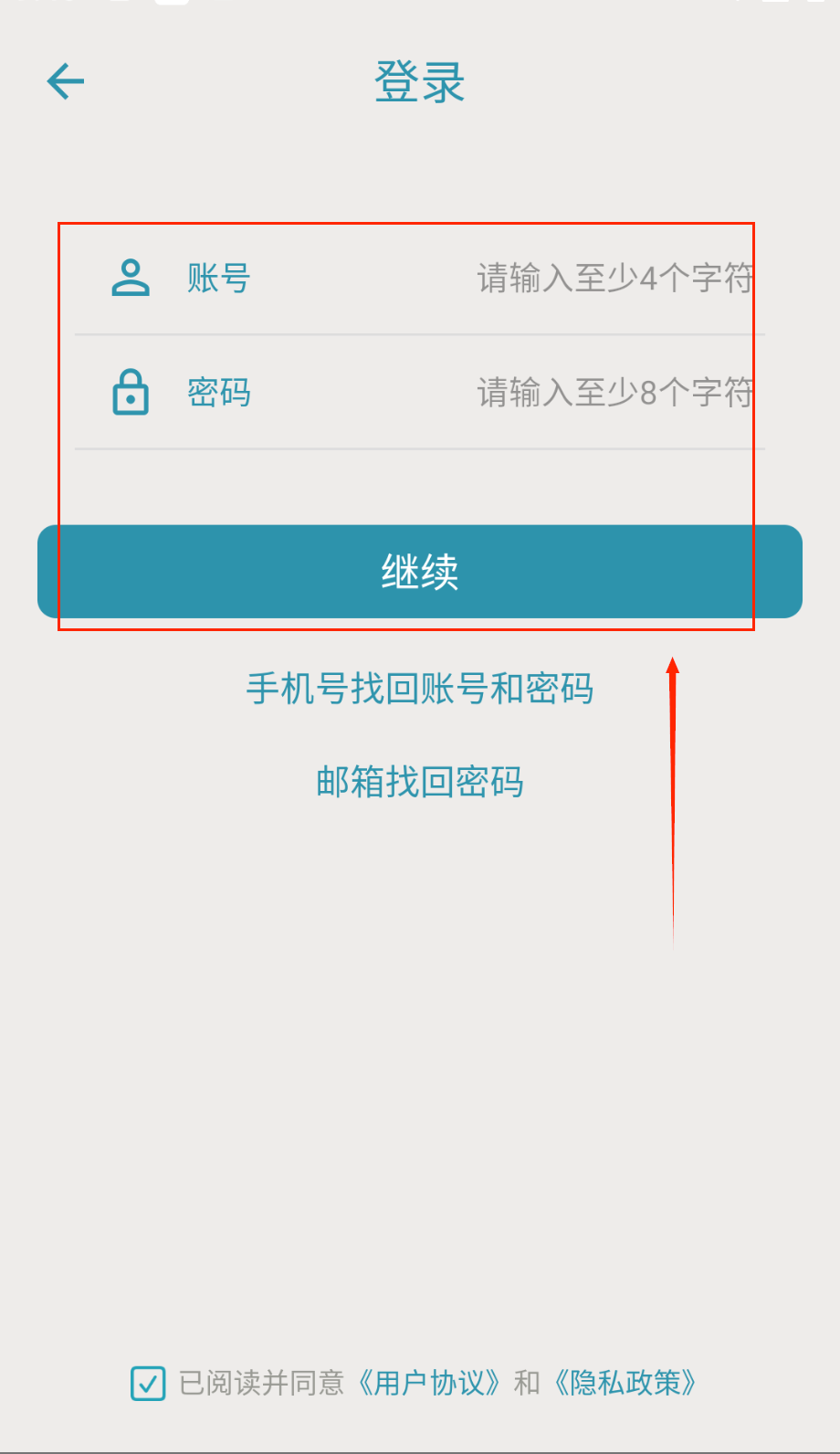The image size is (840, 1454).
Task: Open the 《隐私政策》 privacy policy
Action: 625,1383
